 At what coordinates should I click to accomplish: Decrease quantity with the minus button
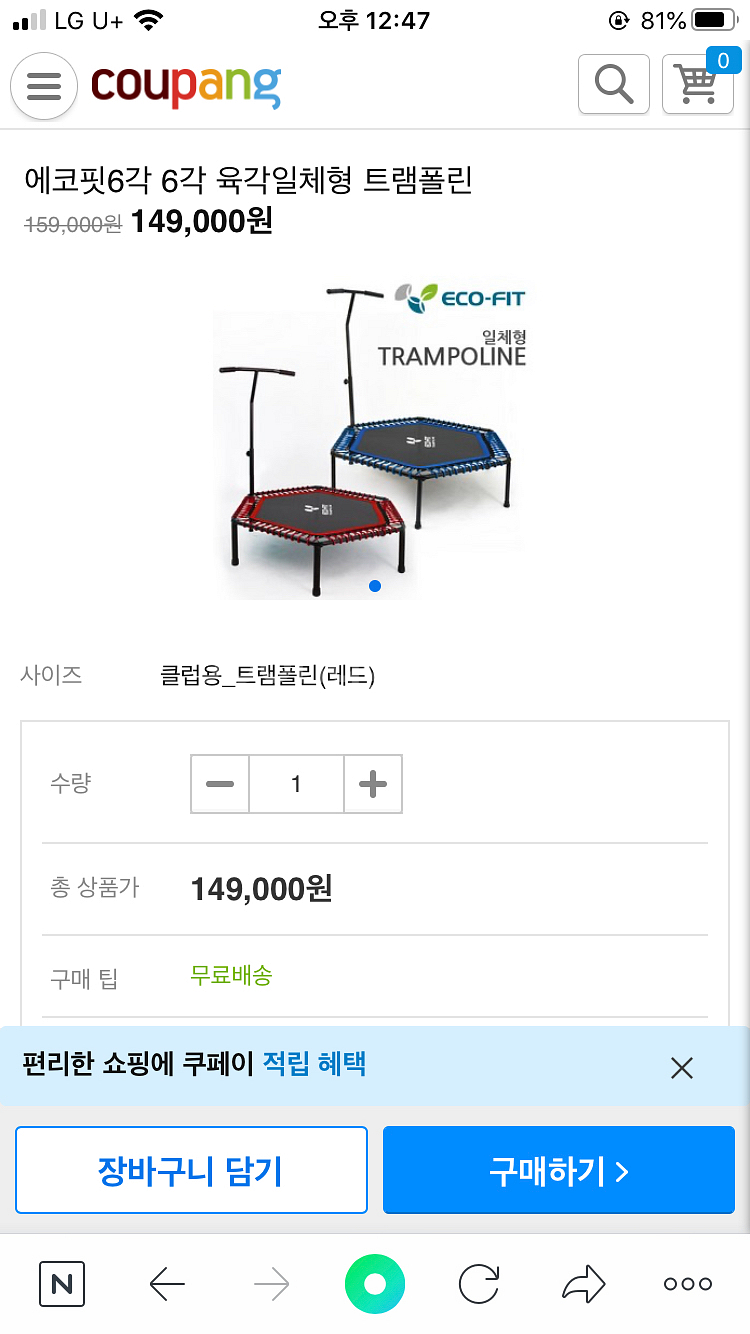pyautogui.click(x=220, y=784)
